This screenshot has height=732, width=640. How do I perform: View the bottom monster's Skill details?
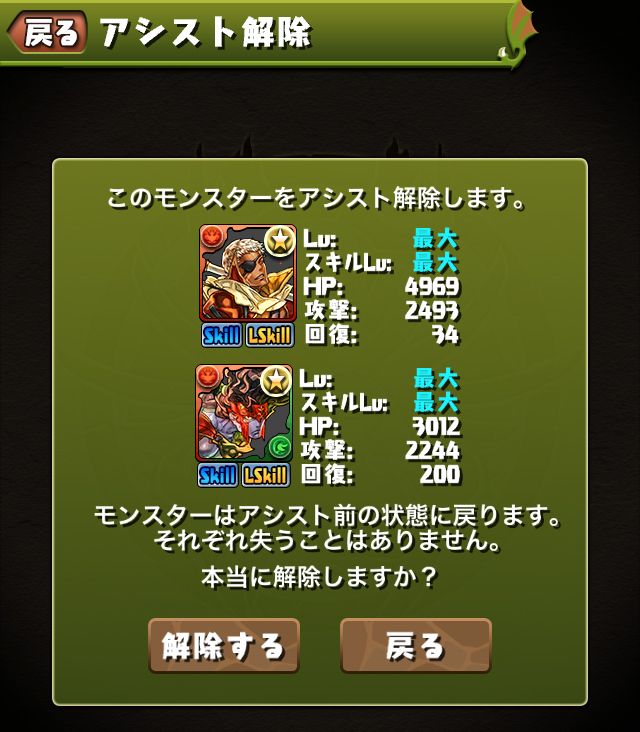217,475
